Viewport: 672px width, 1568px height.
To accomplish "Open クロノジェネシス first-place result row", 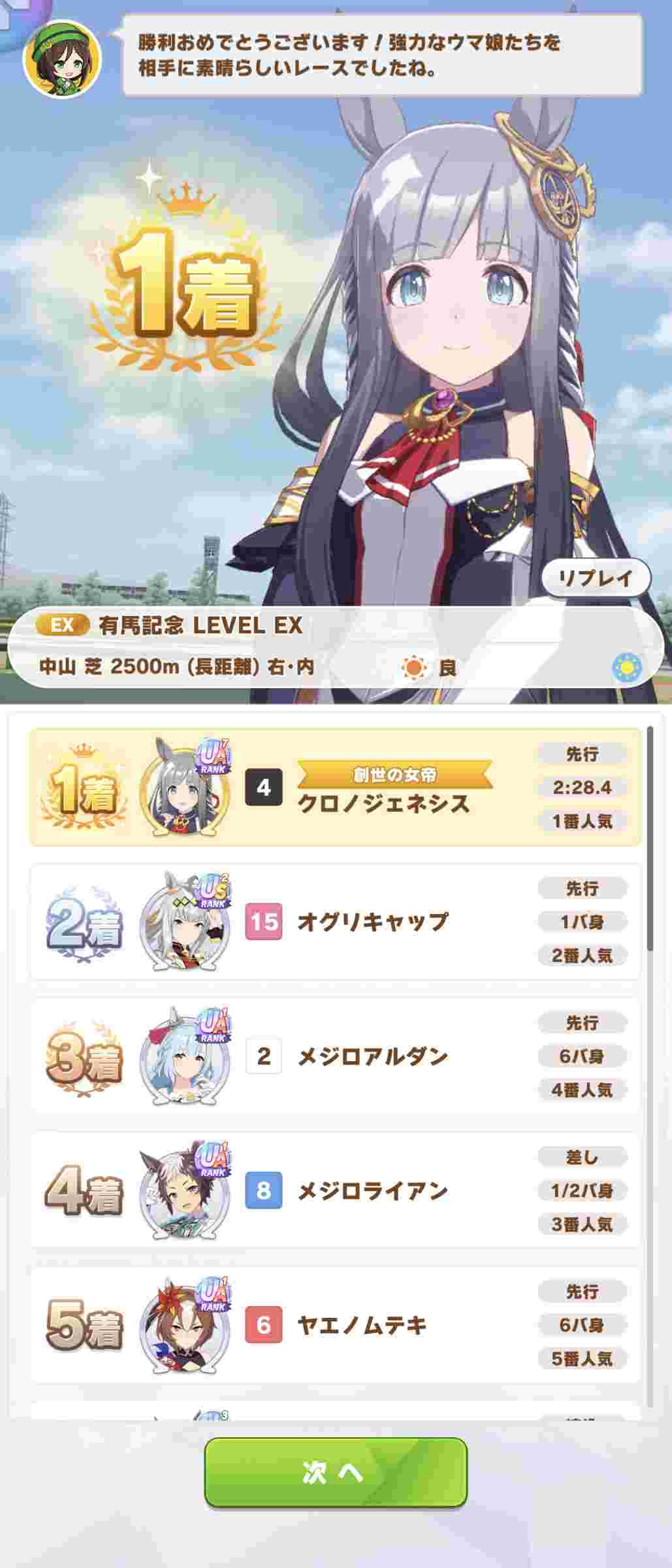I will point(335,787).
